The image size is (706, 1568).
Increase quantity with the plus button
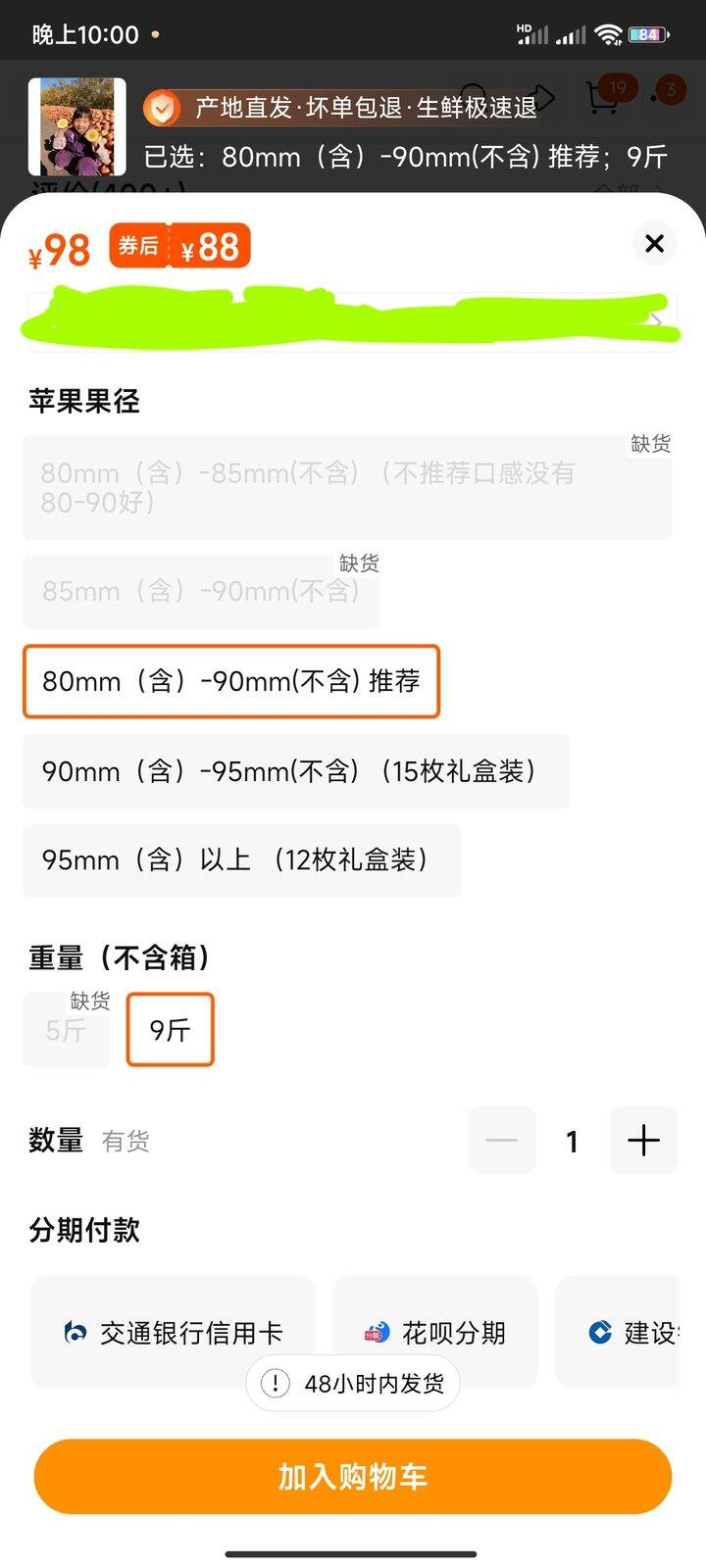coord(643,1140)
